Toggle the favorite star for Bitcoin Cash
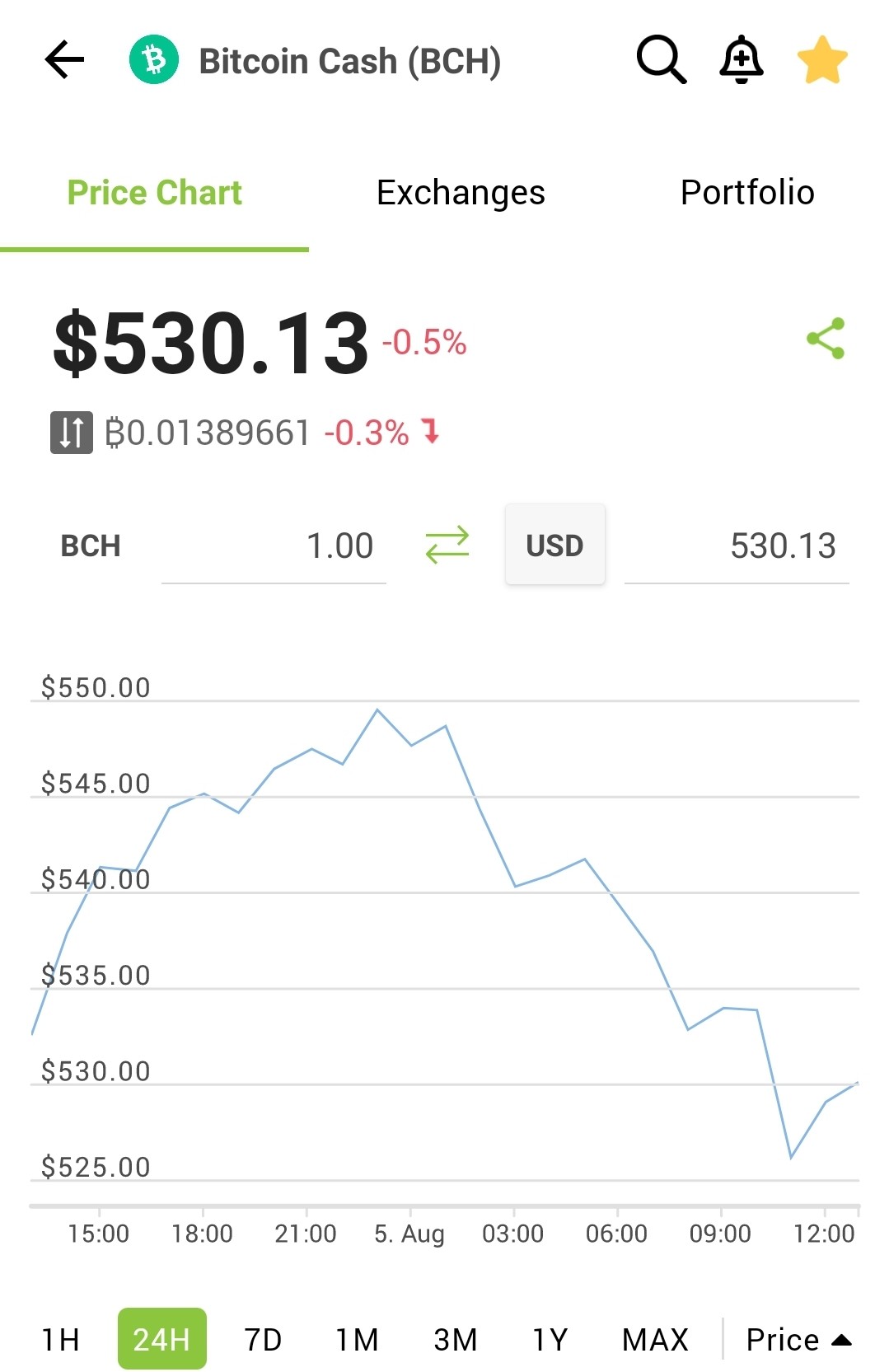The height and width of the screenshot is (1372, 889). click(822, 60)
